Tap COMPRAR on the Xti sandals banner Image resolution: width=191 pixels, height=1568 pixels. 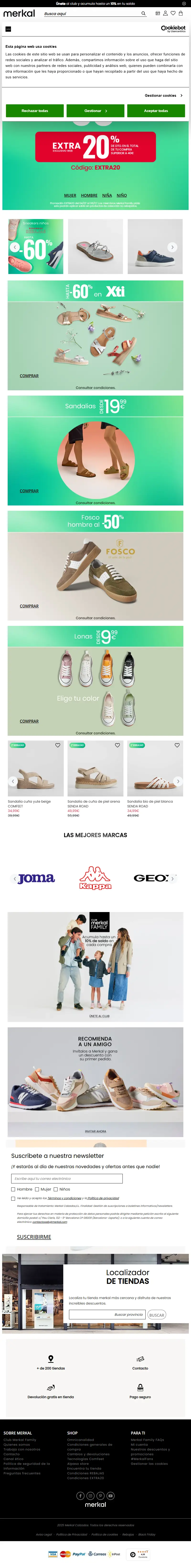coord(29,376)
